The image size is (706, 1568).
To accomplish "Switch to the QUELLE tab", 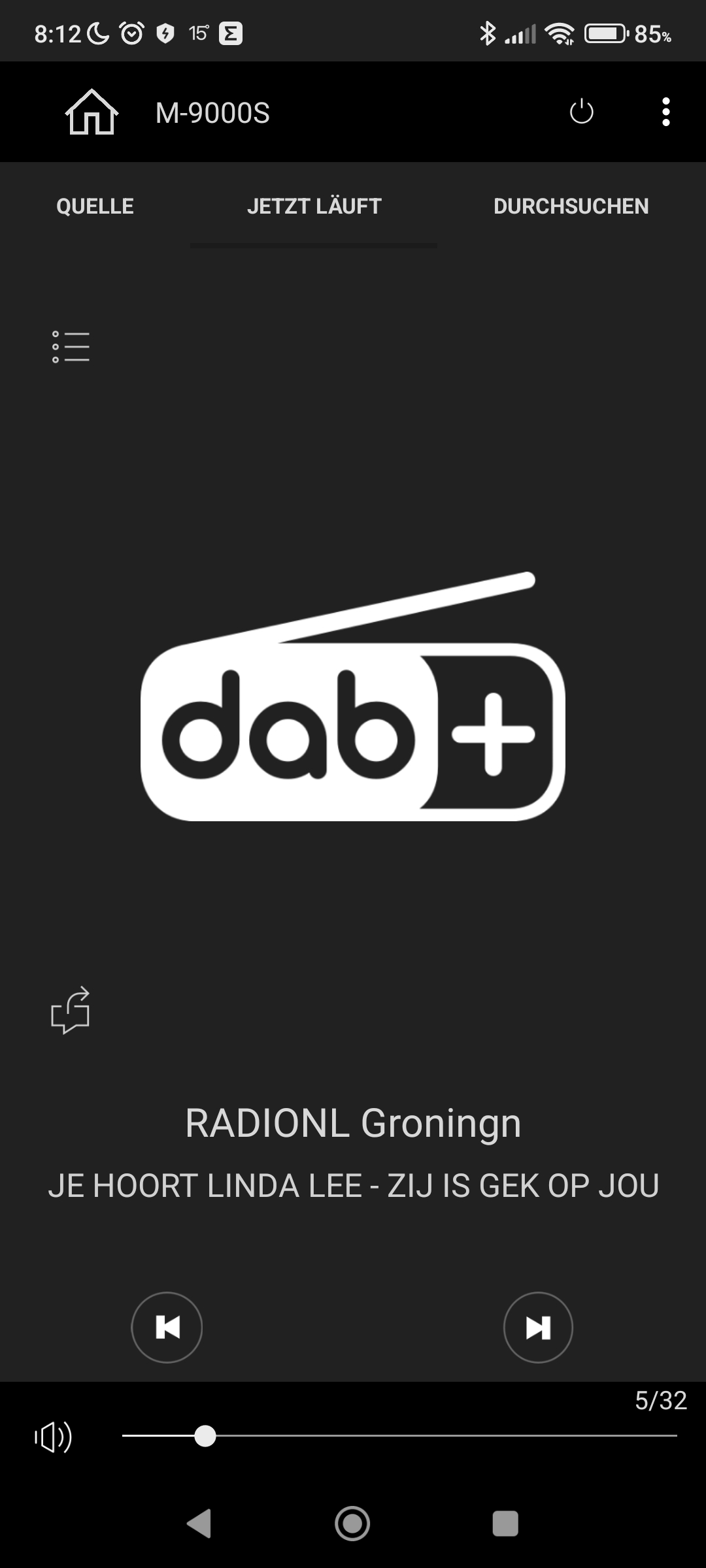I will click(x=95, y=206).
